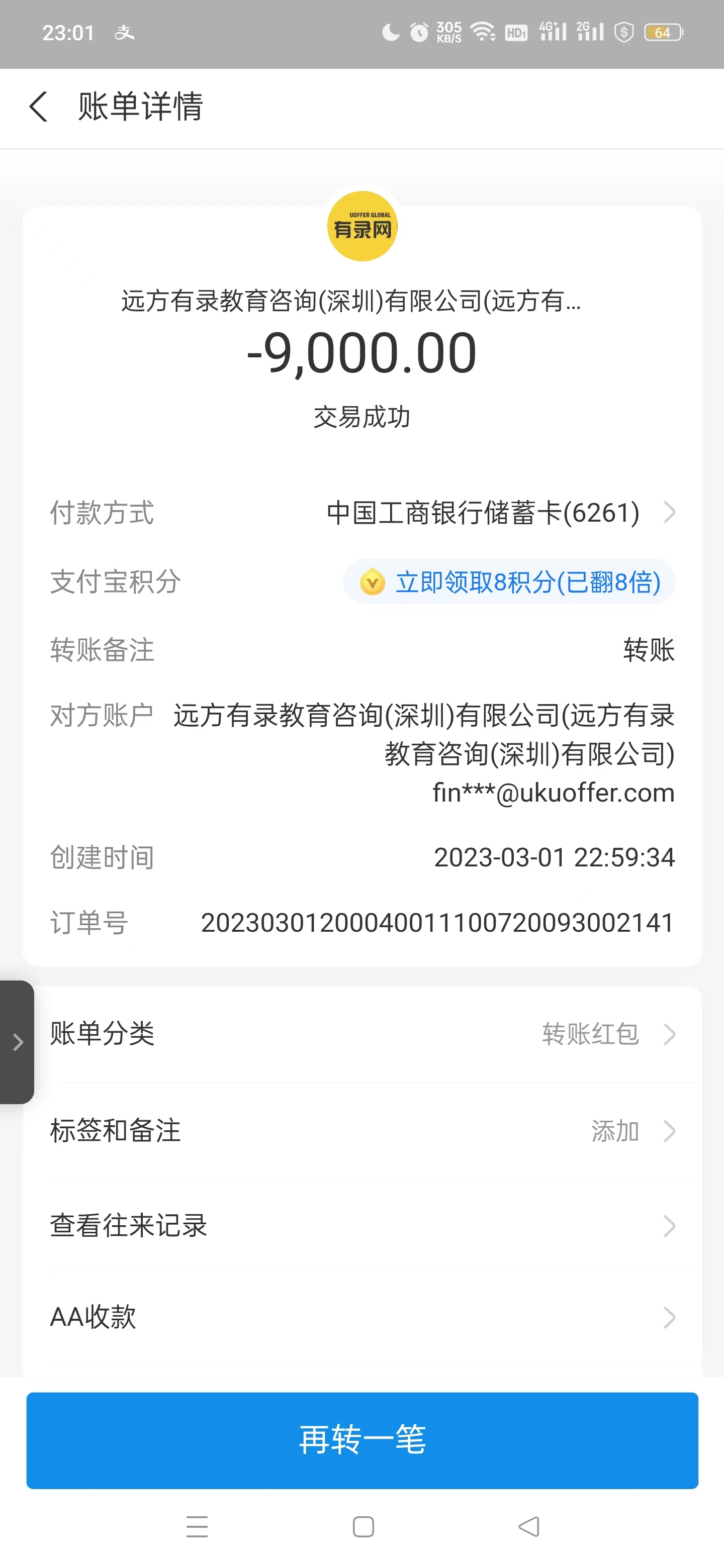Go back from the 账单详情 page
Screen dimensions: 724x1568
(38, 107)
